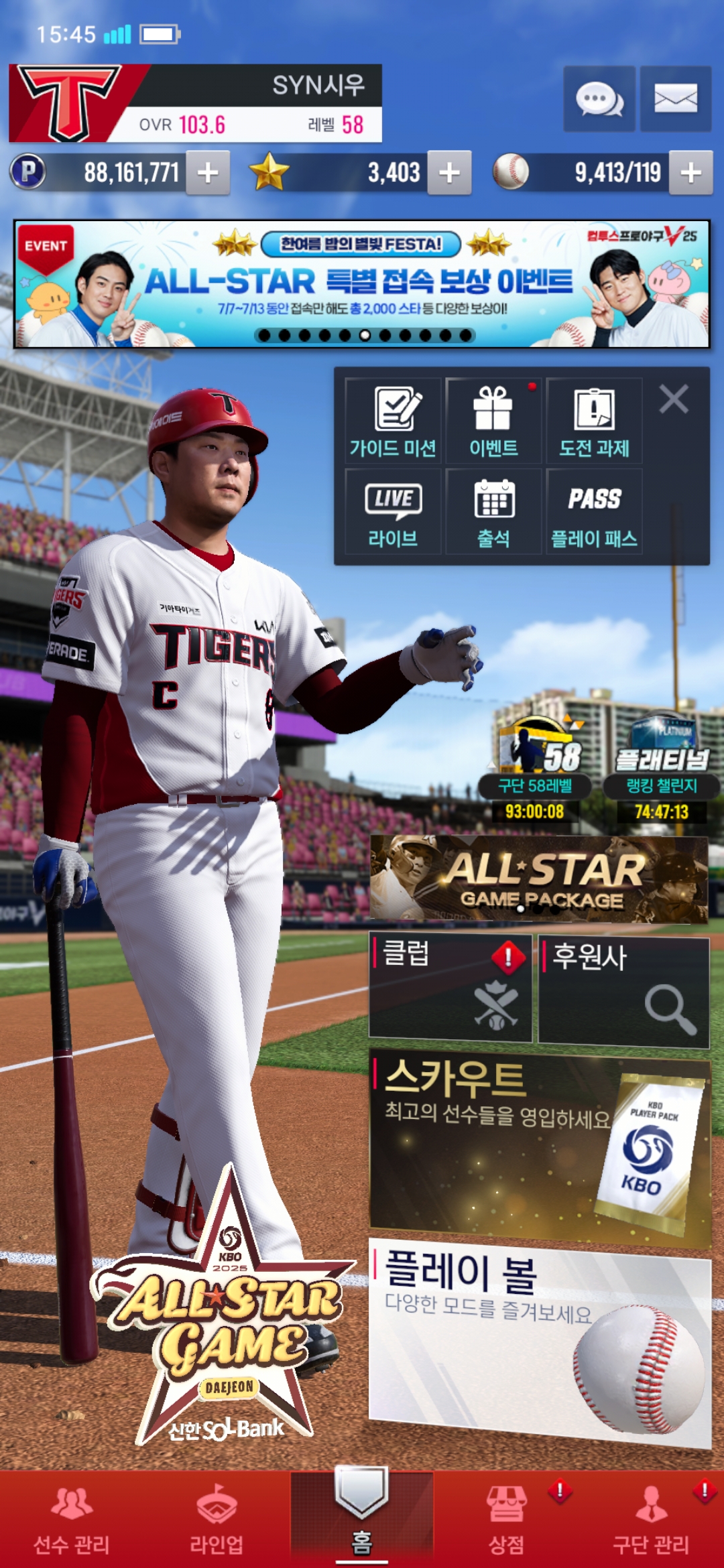Open 가이드 미션
The image size is (724, 1568).
[393, 420]
